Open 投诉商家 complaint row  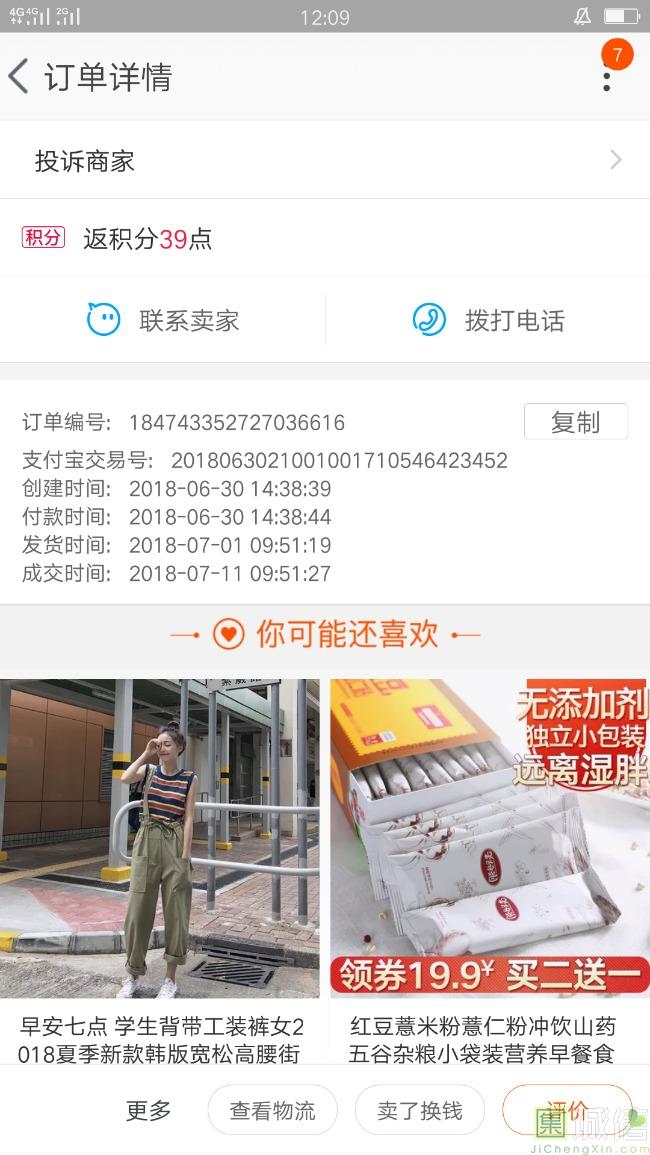[325, 161]
